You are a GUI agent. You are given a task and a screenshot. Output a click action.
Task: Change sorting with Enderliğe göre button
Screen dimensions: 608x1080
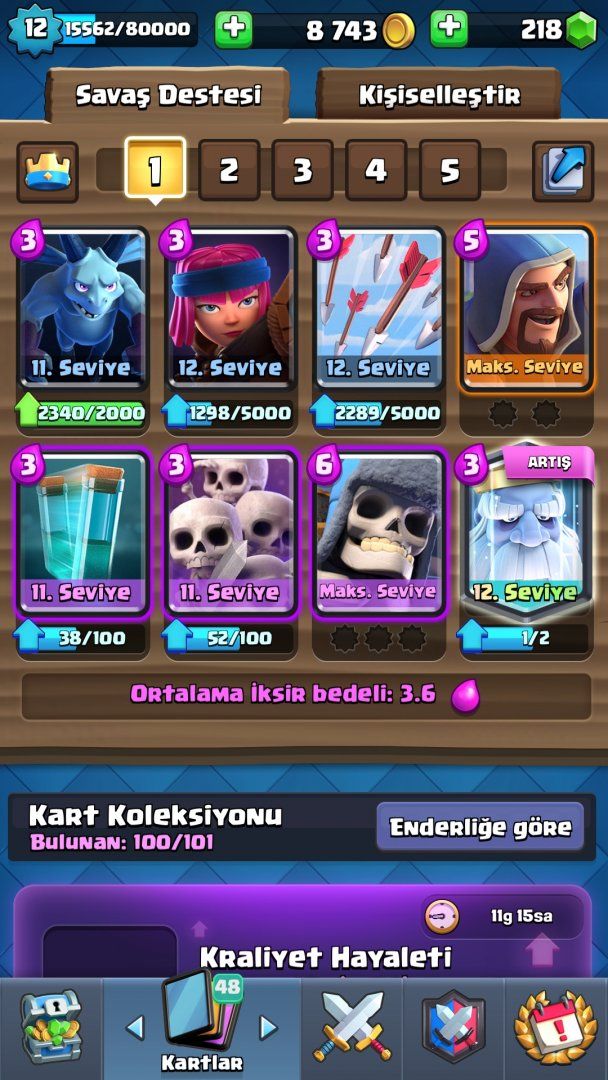point(480,827)
